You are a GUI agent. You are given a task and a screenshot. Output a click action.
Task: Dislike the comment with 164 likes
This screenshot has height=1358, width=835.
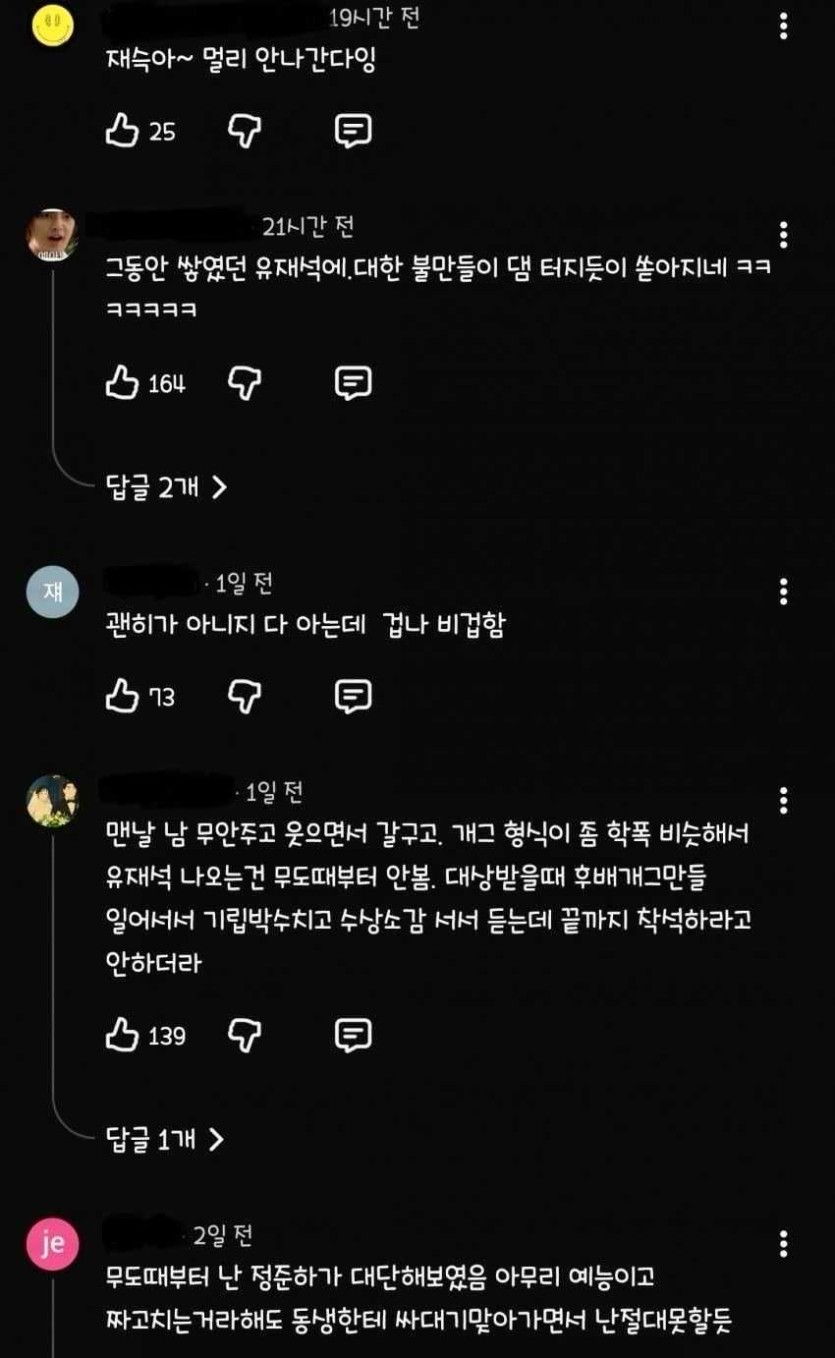[244, 382]
